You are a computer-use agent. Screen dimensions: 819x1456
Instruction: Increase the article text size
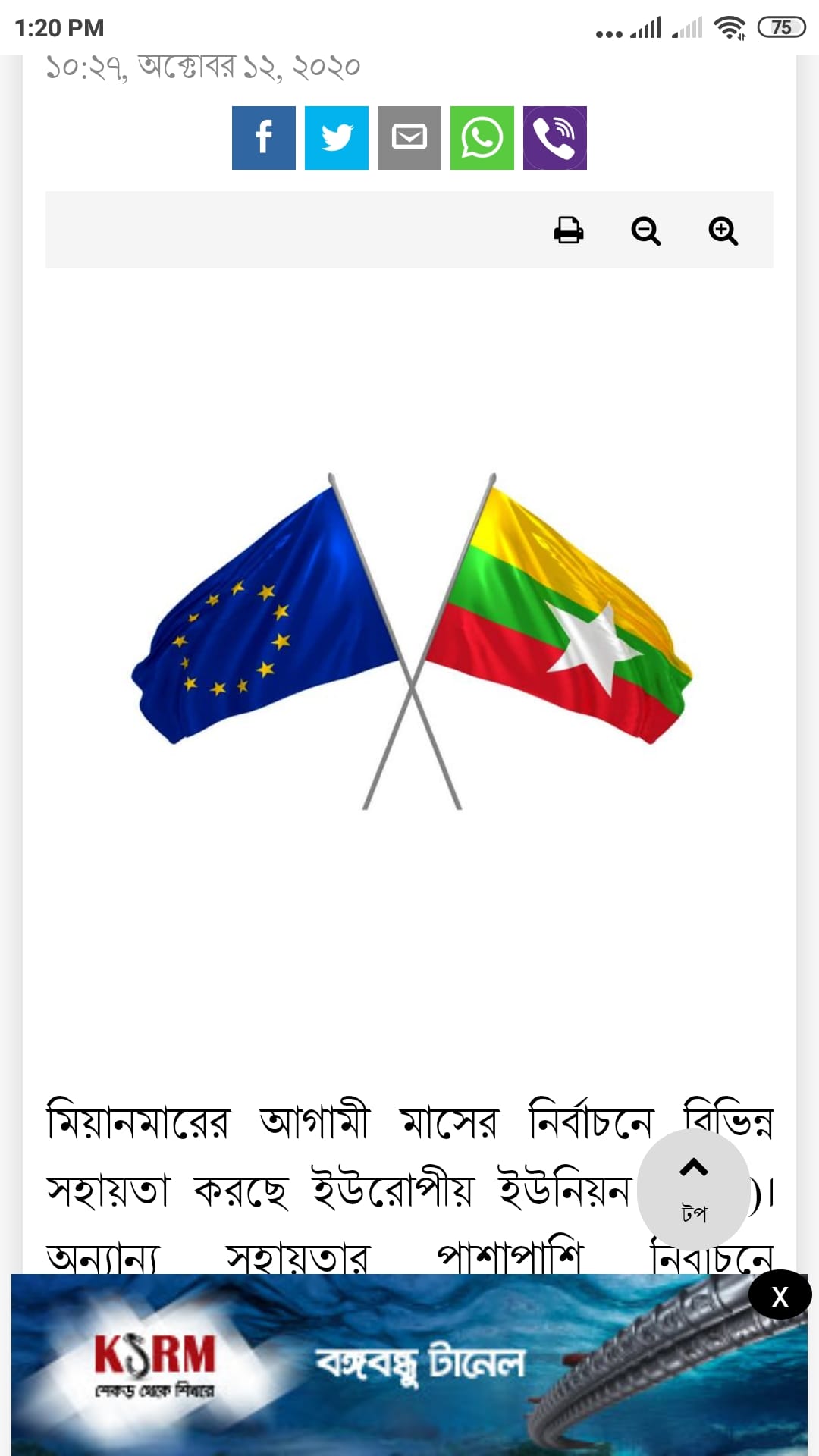coord(723,231)
